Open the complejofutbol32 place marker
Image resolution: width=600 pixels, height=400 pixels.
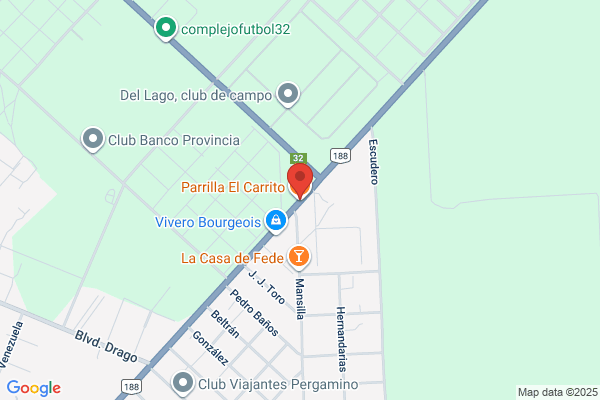coord(166,29)
